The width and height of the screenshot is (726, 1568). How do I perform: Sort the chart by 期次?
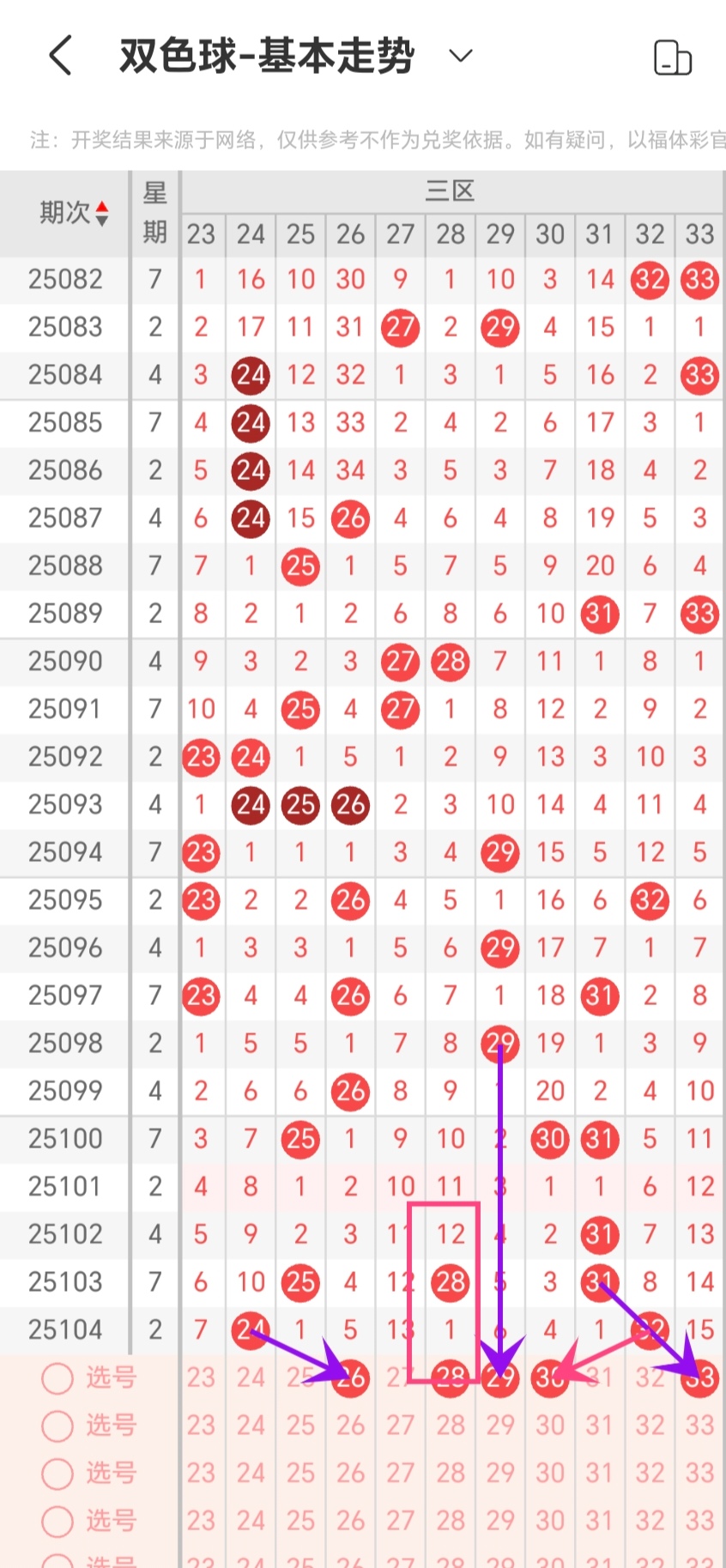[x=74, y=213]
